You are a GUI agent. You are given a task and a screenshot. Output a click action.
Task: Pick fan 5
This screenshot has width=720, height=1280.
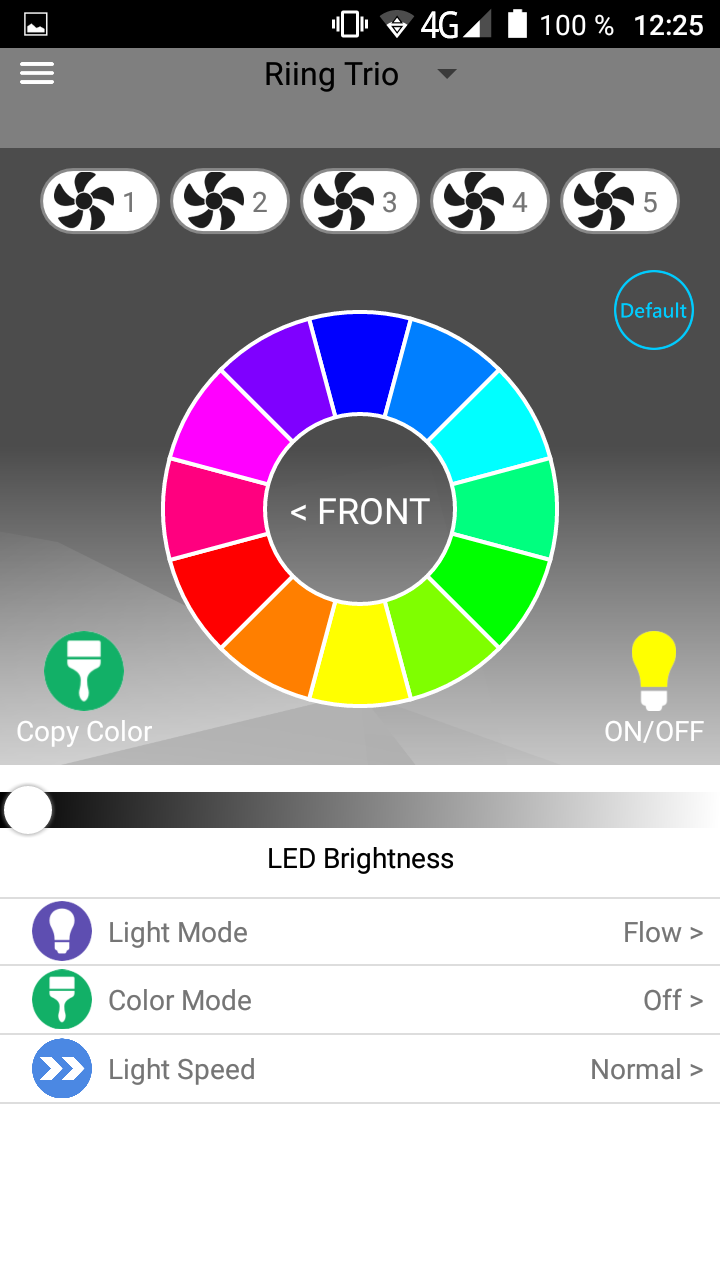tap(620, 202)
